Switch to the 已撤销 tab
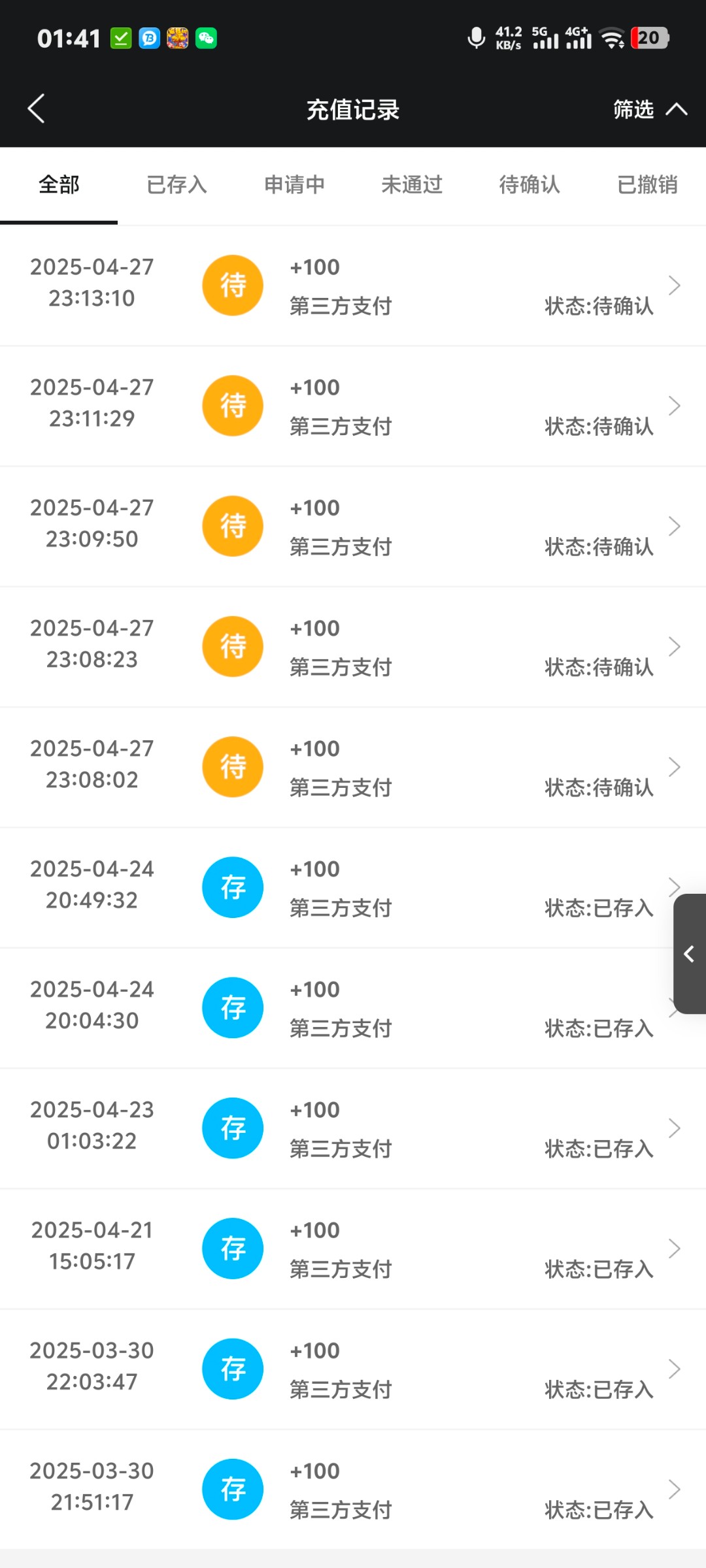This screenshot has height=1568, width=706. click(647, 185)
